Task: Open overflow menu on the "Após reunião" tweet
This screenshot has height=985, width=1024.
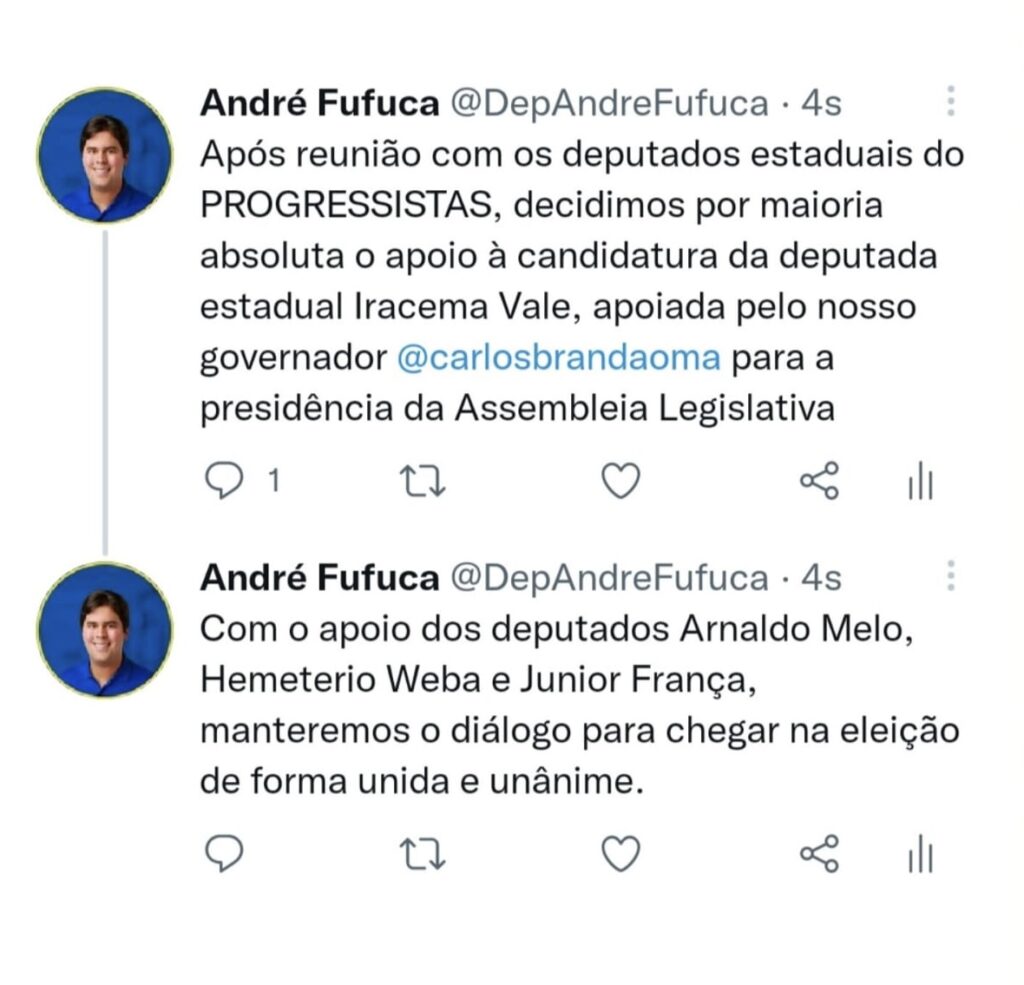Action: 951,101
